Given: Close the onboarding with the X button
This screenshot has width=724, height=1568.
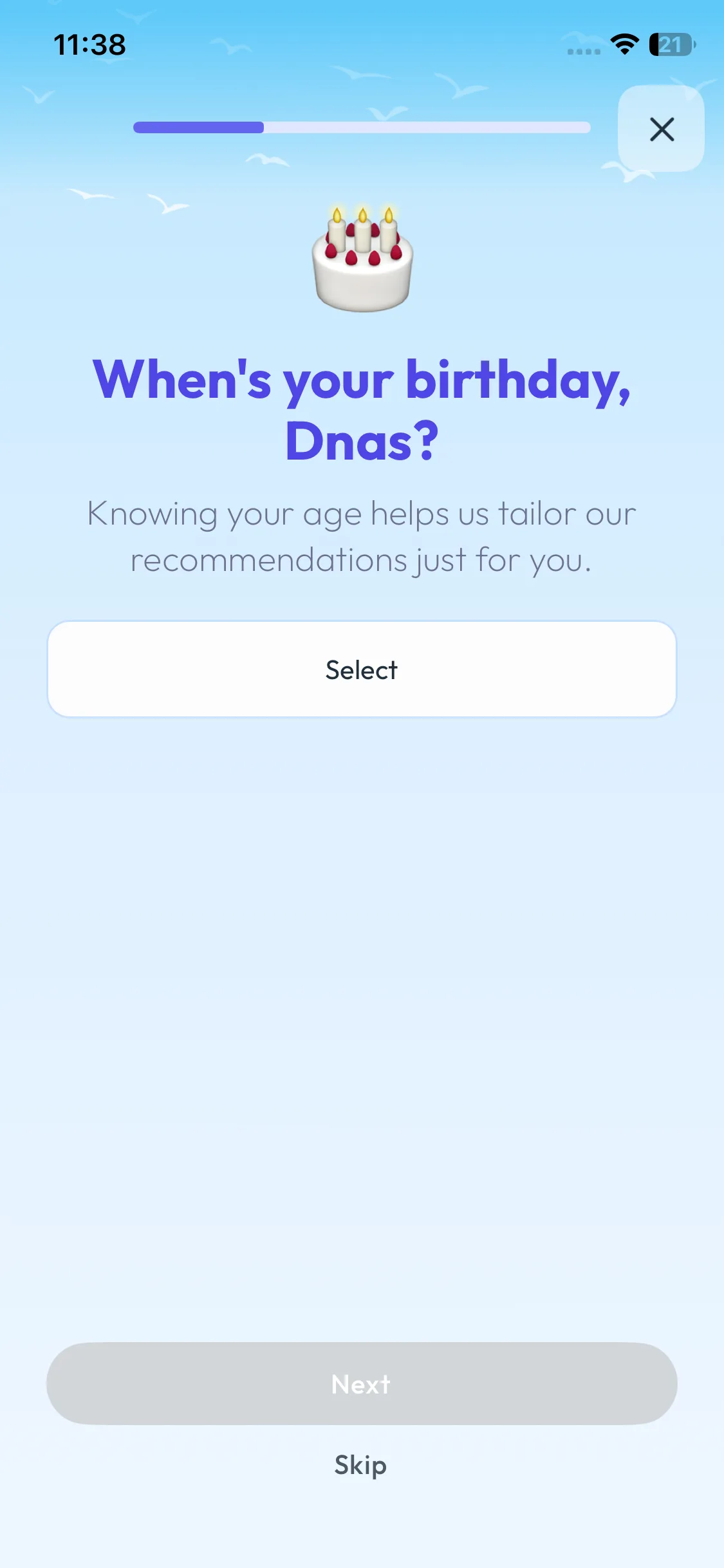Looking at the screenshot, I should click(x=661, y=129).
